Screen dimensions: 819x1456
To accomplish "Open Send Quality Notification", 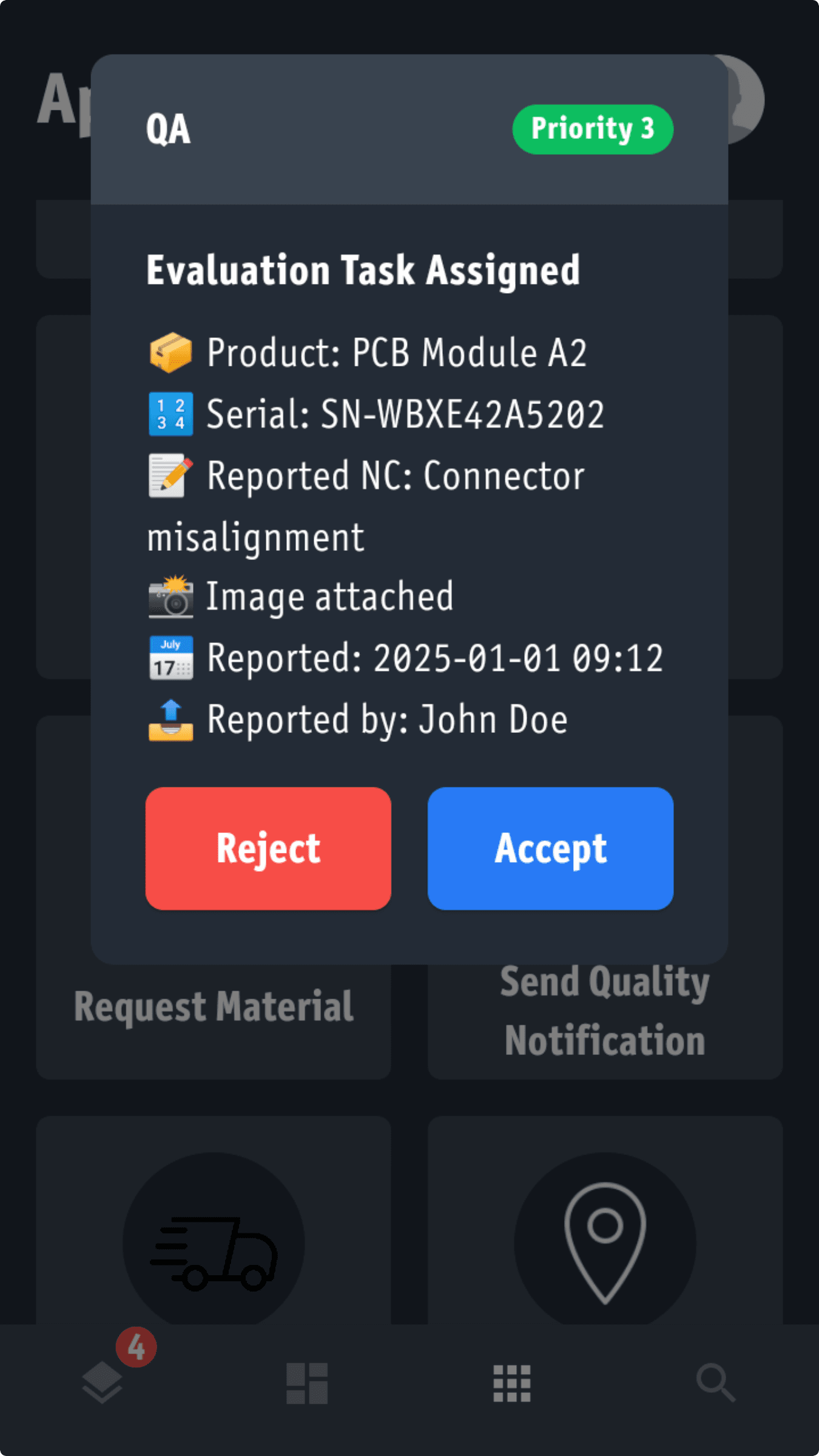I will point(604,1010).
